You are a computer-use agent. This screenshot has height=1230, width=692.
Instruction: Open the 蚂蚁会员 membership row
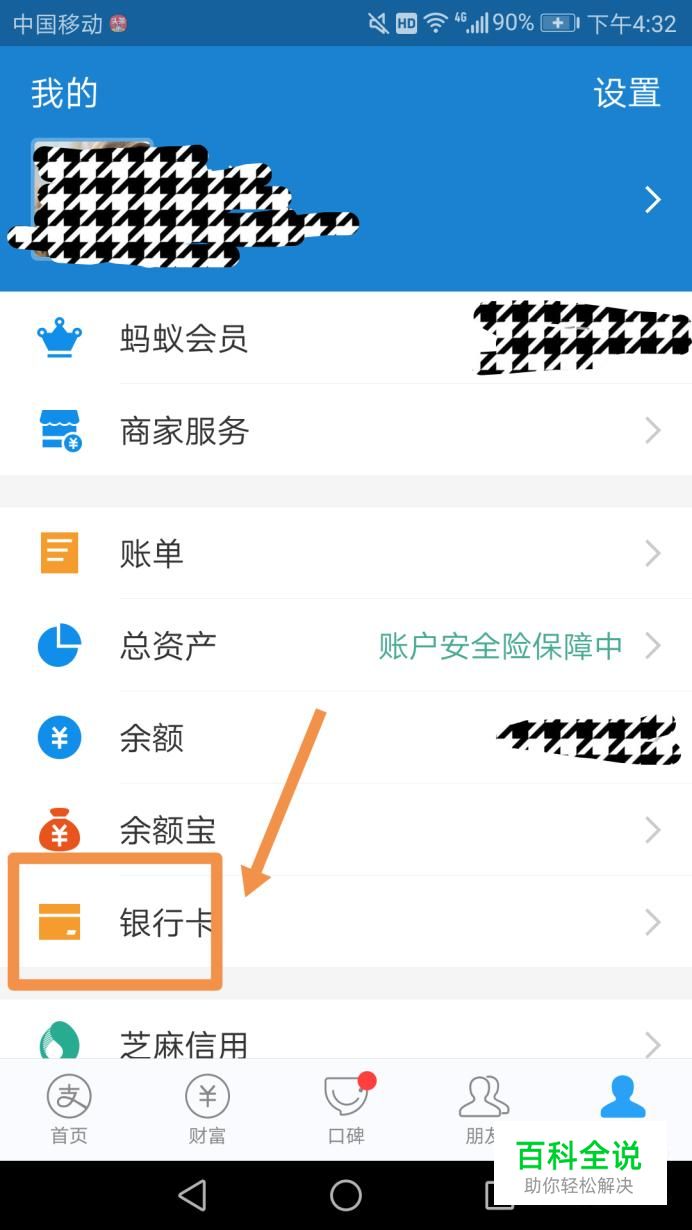[346, 339]
